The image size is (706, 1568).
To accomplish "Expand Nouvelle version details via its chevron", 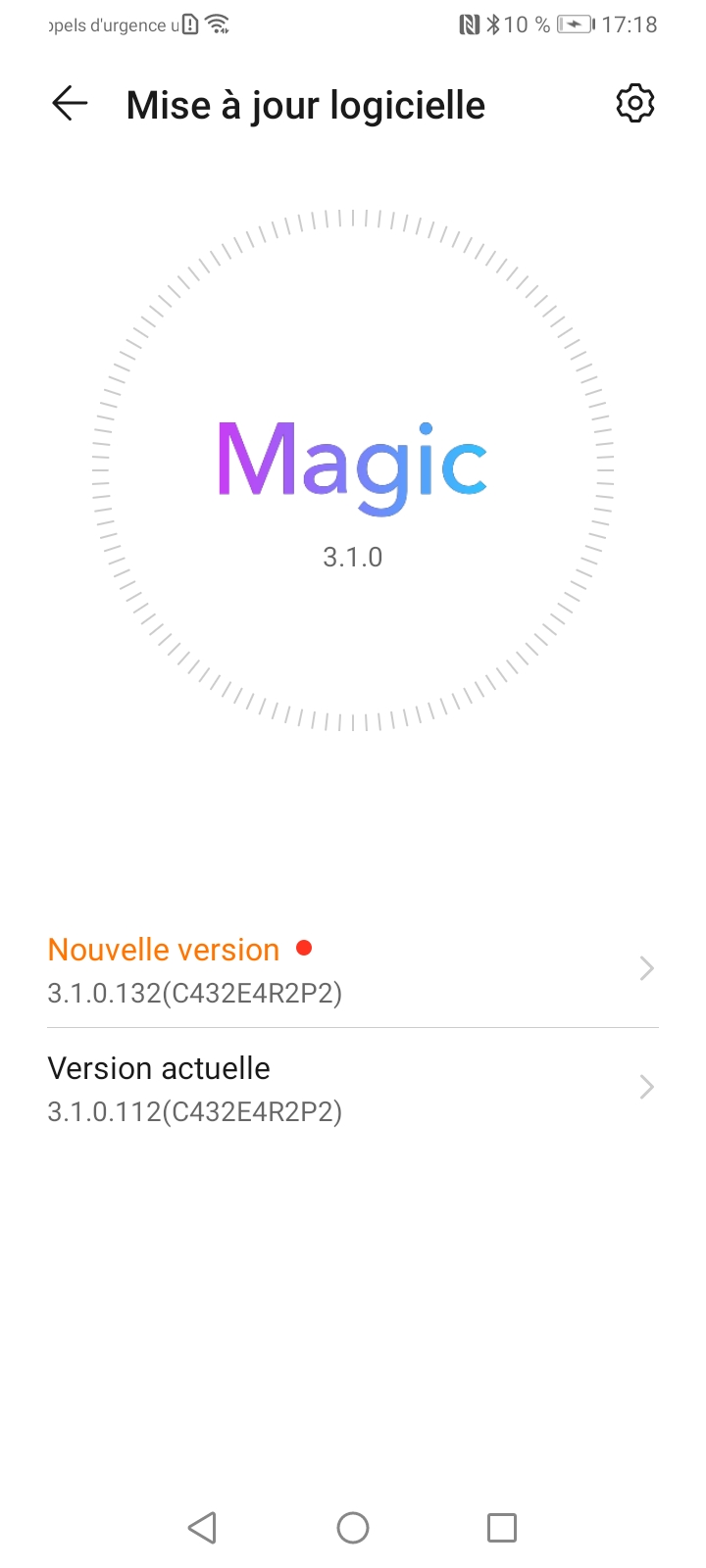I will (646, 968).
